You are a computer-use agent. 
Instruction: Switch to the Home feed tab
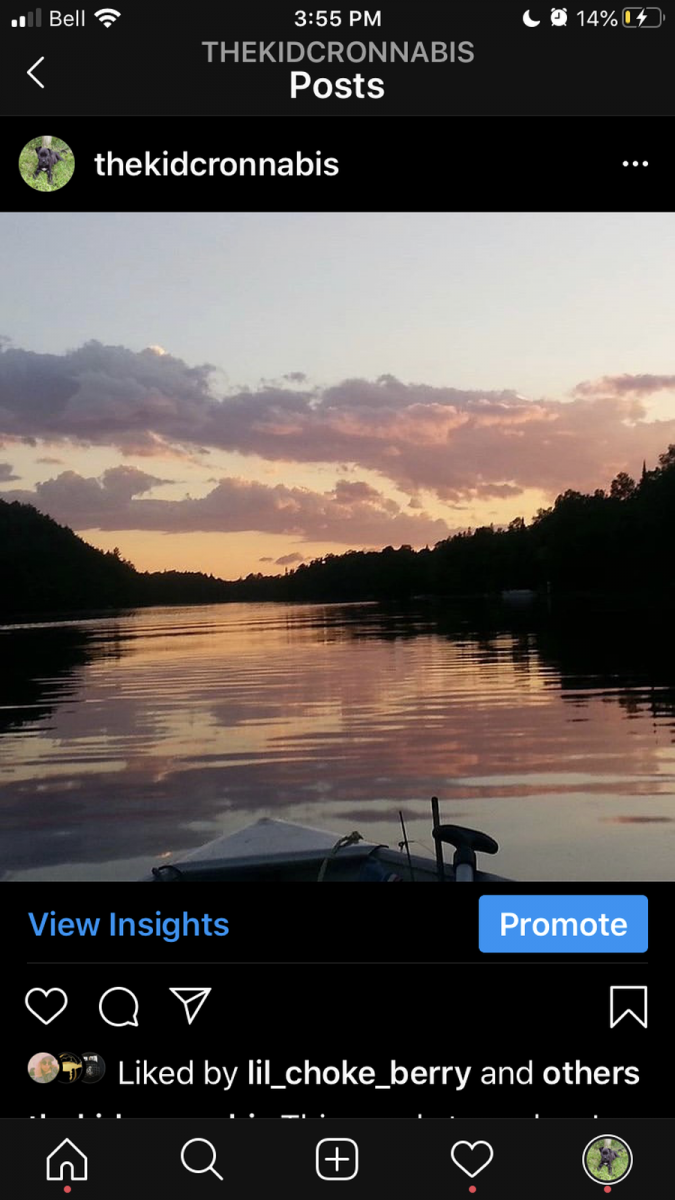pyautogui.click(x=67, y=1160)
